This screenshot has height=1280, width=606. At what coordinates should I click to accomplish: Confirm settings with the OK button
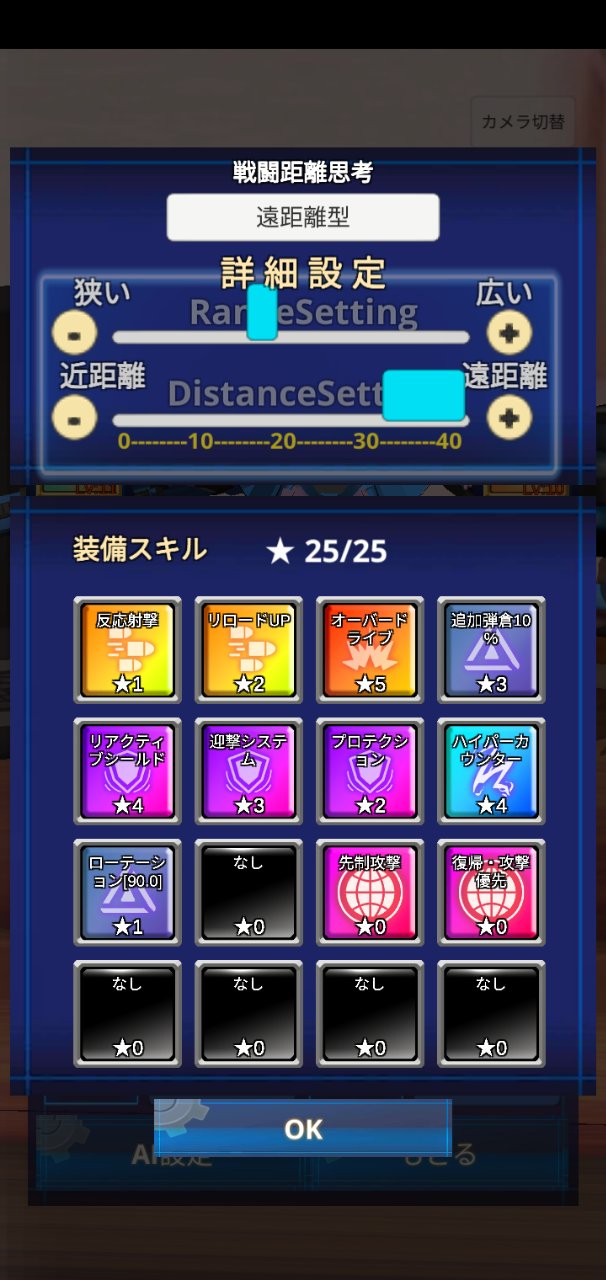click(x=303, y=1129)
